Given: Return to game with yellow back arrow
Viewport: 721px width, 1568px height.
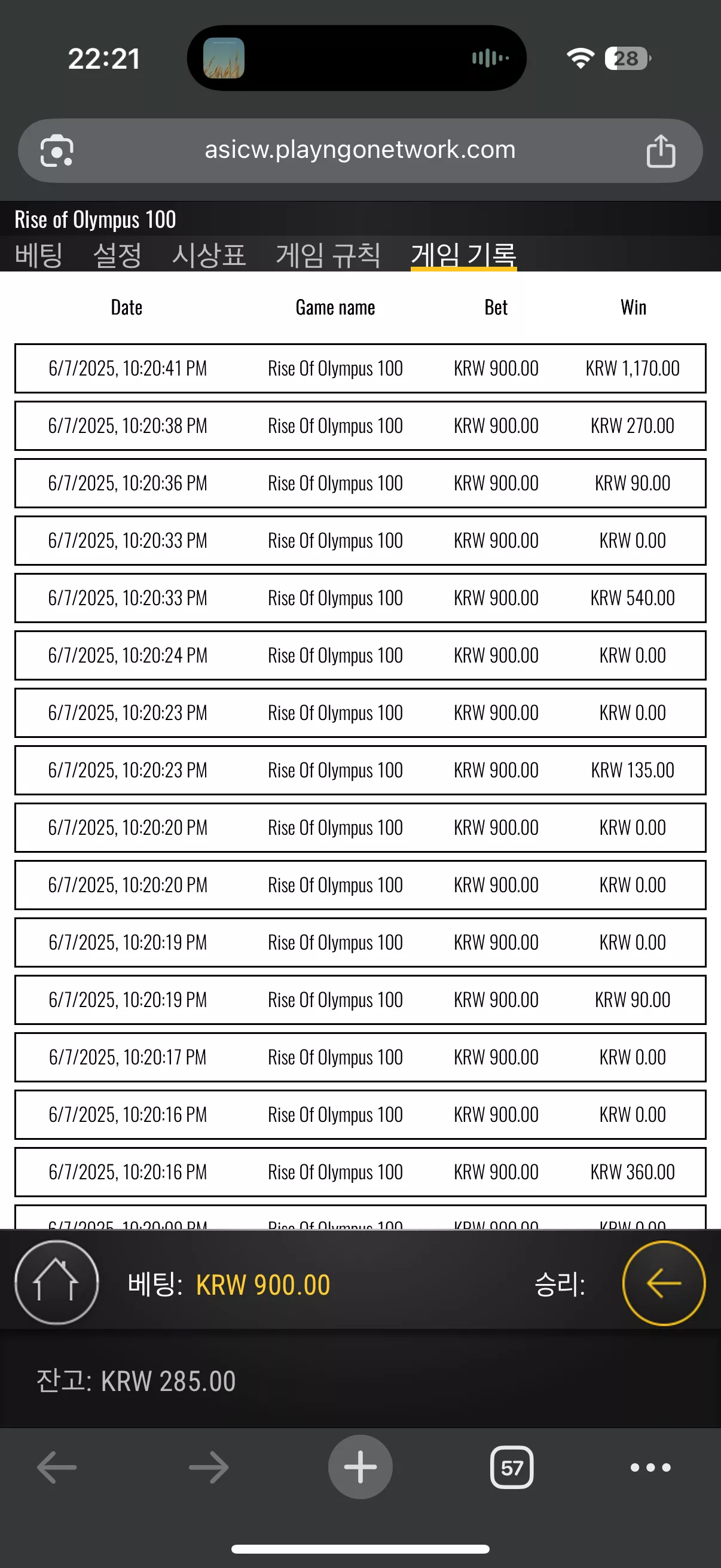Looking at the screenshot, I should point(664,1283).
